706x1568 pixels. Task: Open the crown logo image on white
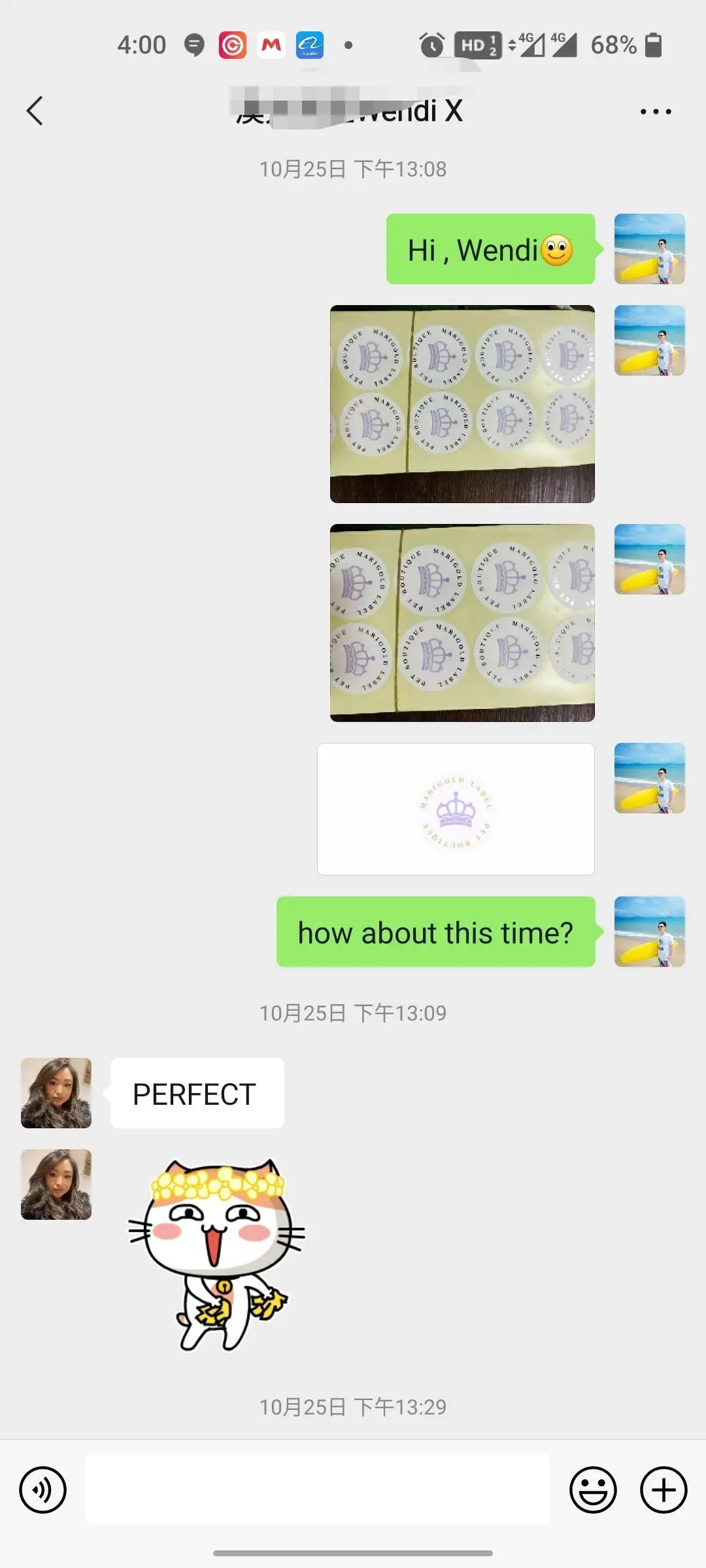[x=456, y=809]
